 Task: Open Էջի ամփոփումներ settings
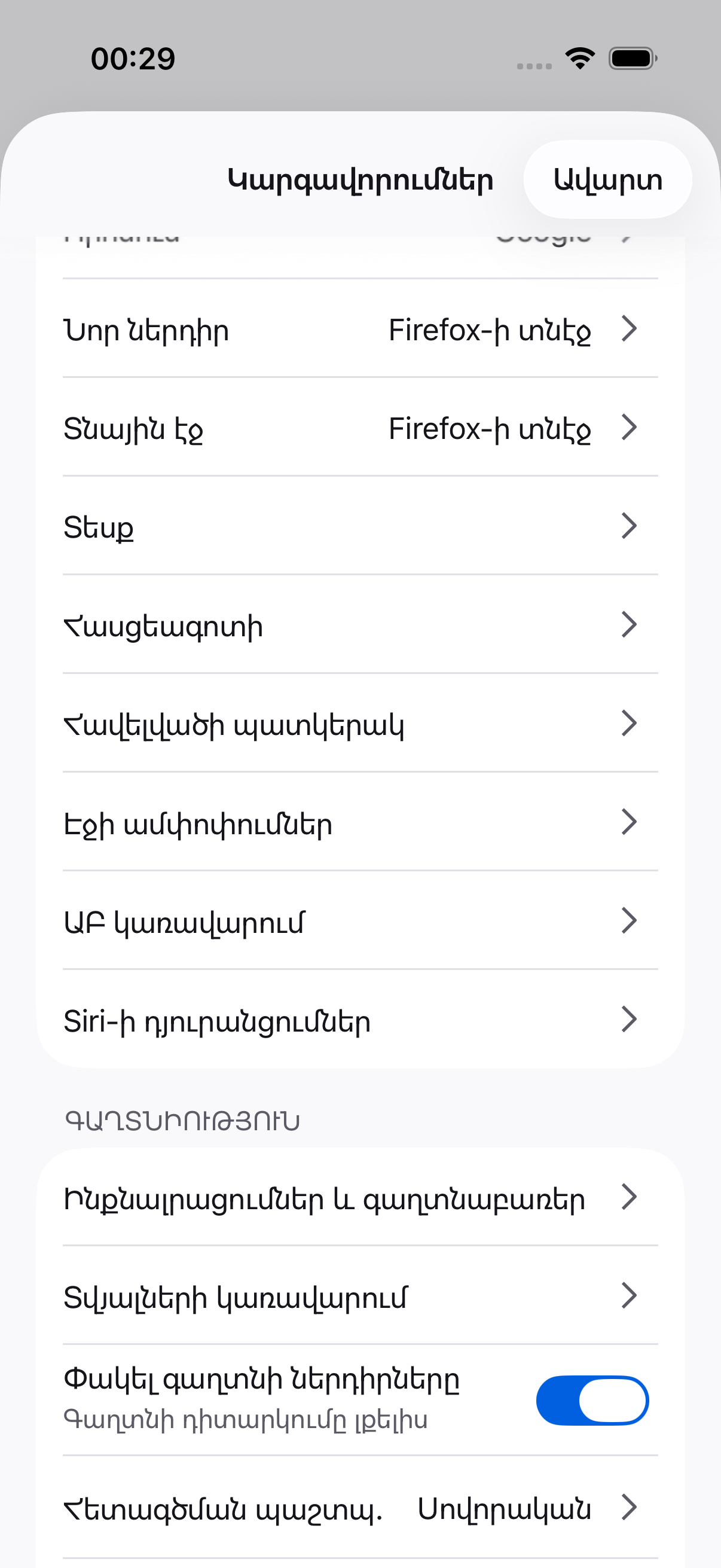pos(360,822)
